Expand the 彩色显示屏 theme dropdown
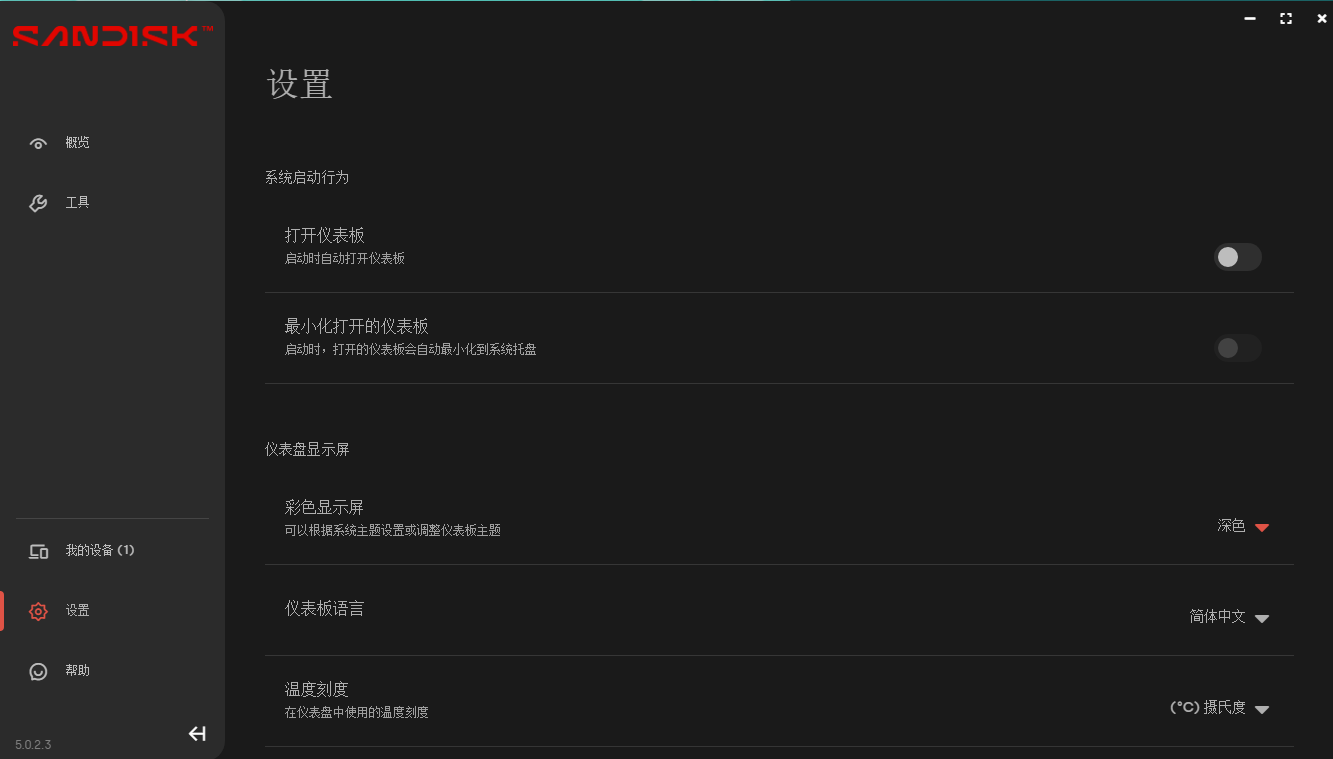The image size is (1333, 759). (x=1243, y=526)
